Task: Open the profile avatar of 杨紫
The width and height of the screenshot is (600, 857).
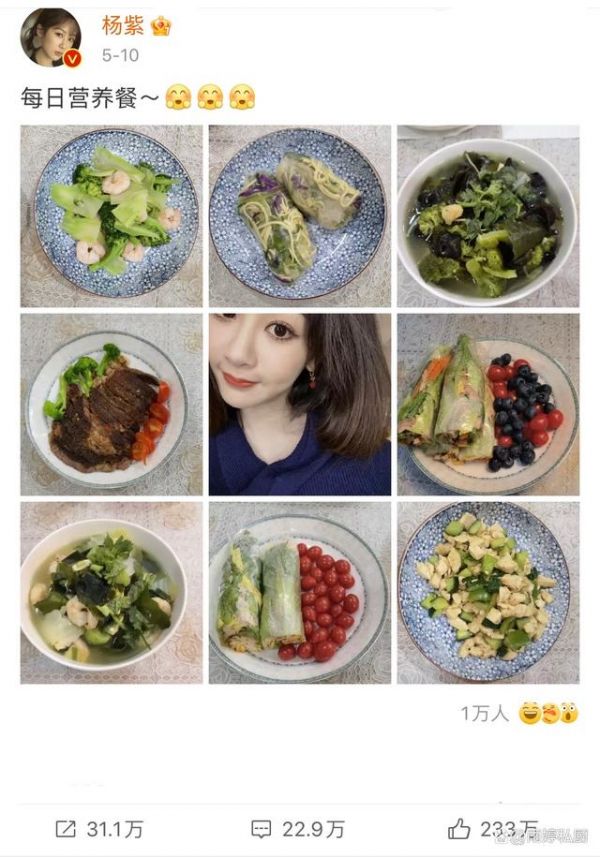Action: [50, 38]
